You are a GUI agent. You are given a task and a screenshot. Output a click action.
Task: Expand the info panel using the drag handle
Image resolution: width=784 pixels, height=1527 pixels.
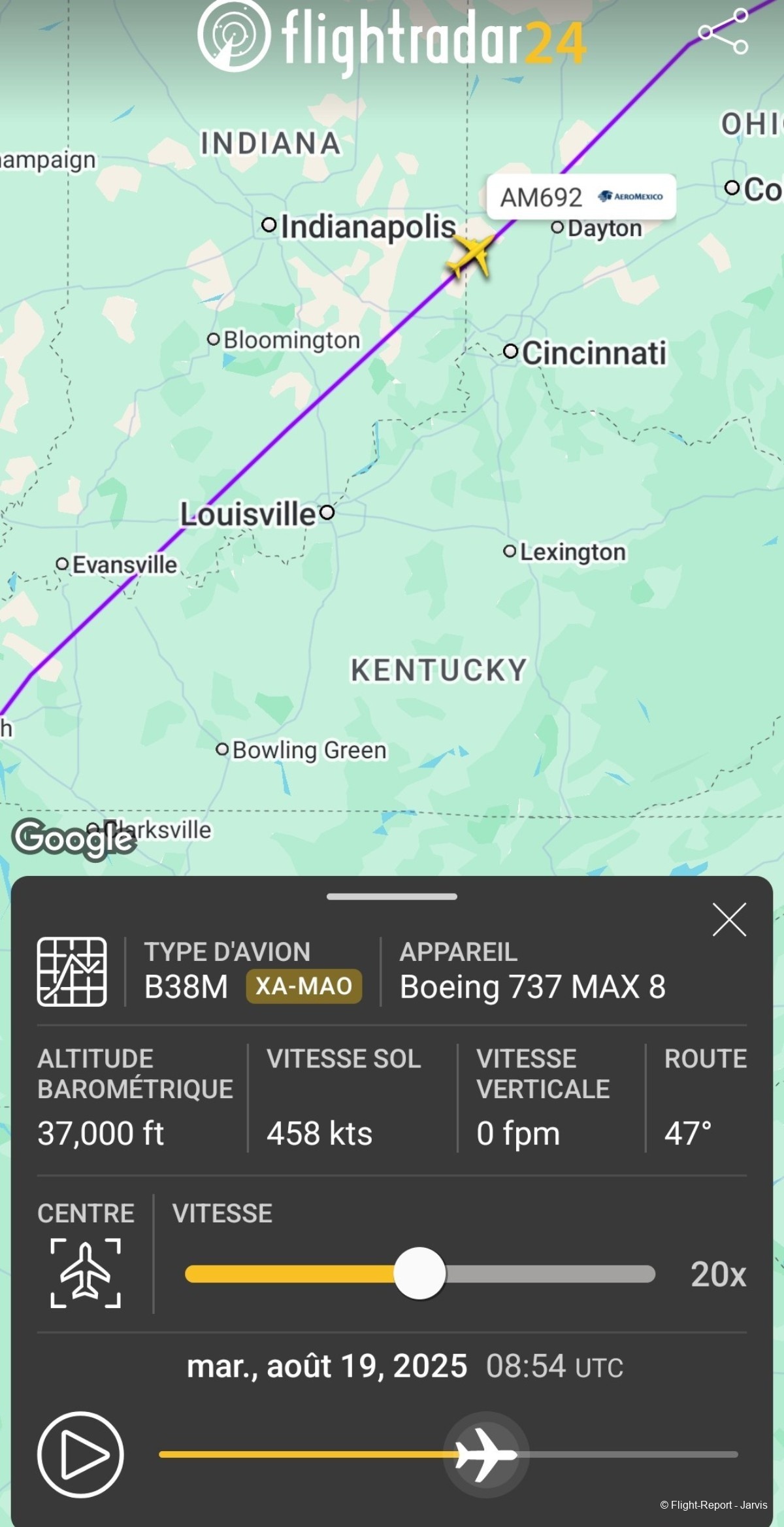pos(391,898)
